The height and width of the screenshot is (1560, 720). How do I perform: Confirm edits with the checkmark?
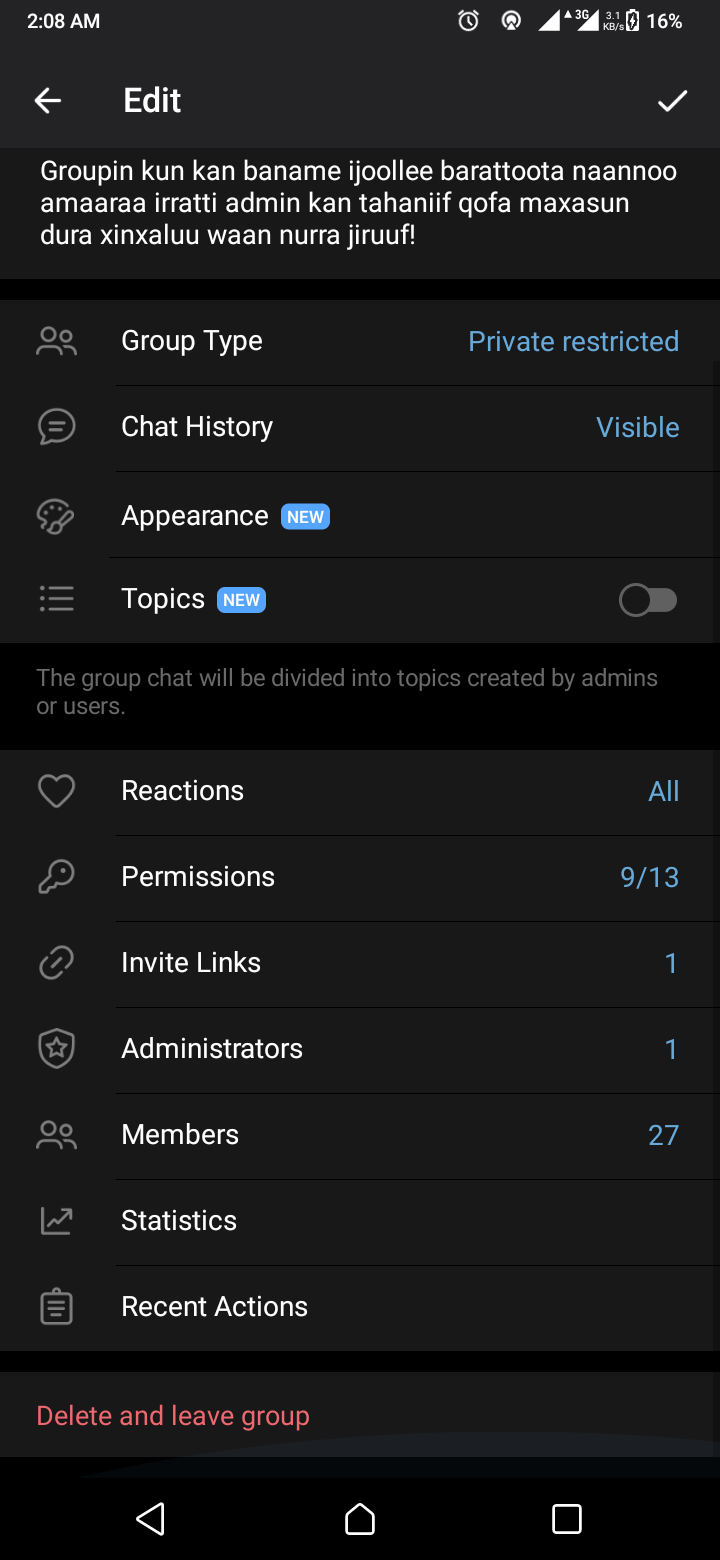coord(672,100)
